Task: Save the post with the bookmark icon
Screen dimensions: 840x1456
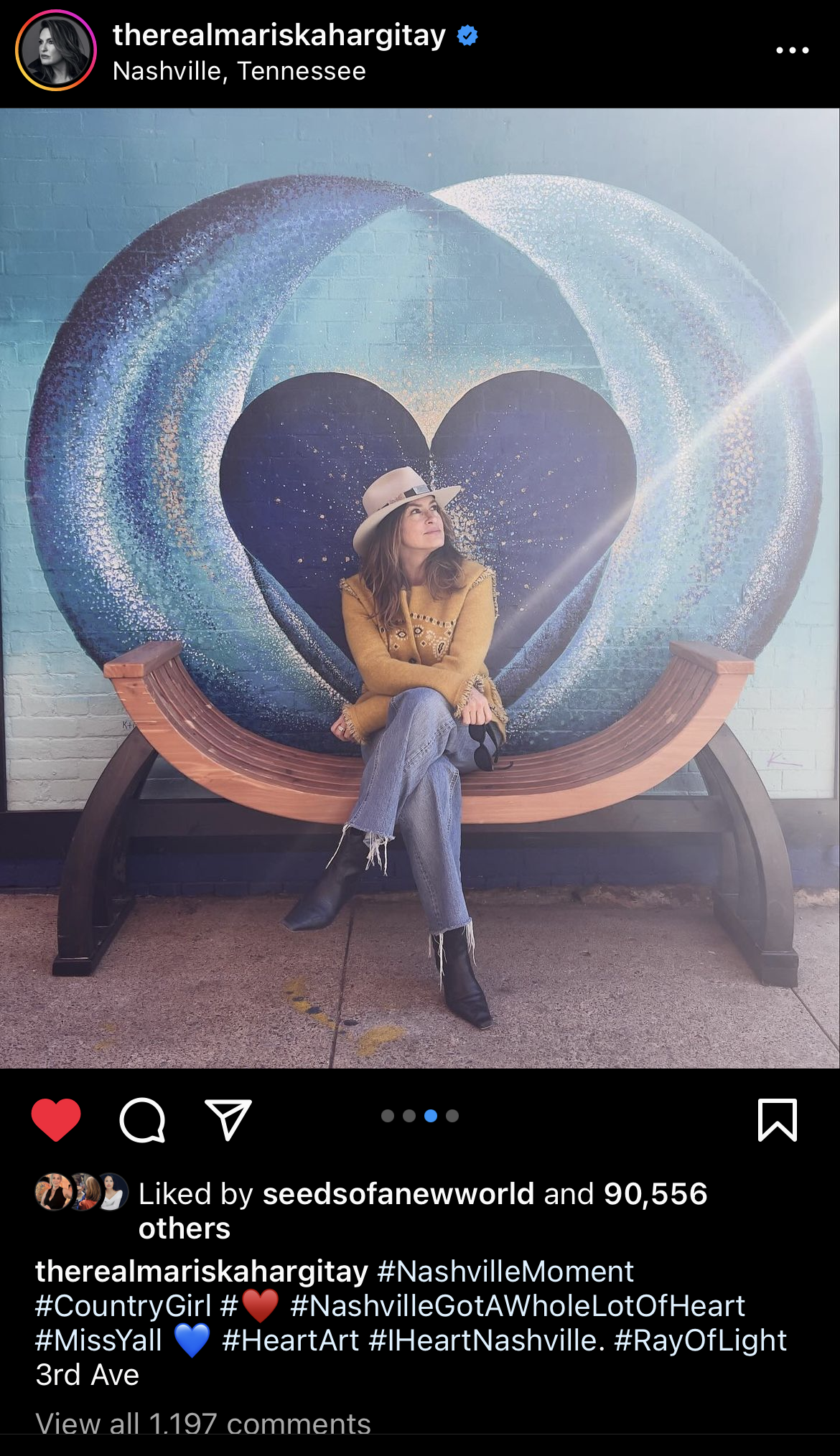Action: (778, 1119)
